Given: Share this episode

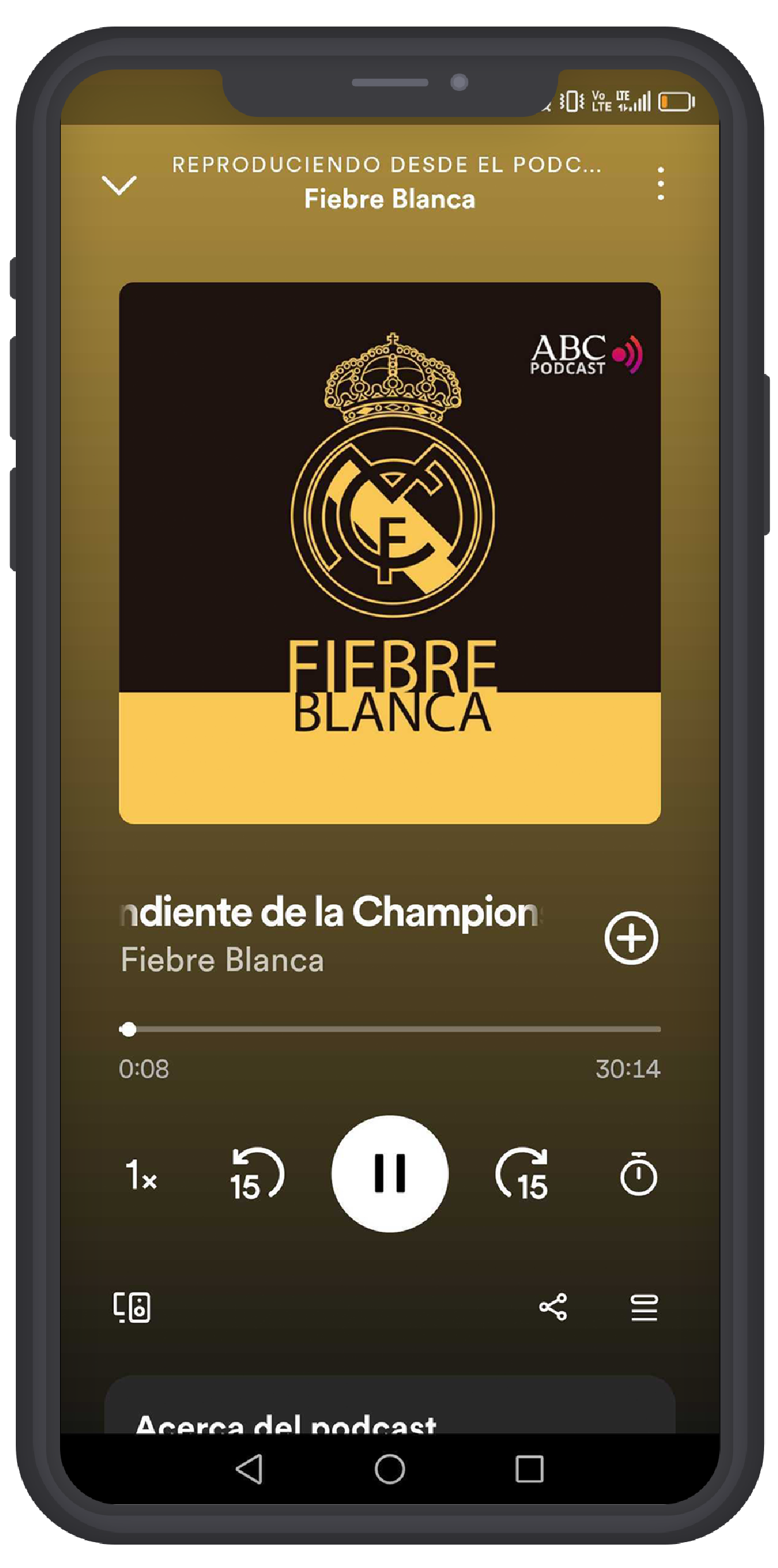Looking at the screenshot, I should pos(553,1307).
